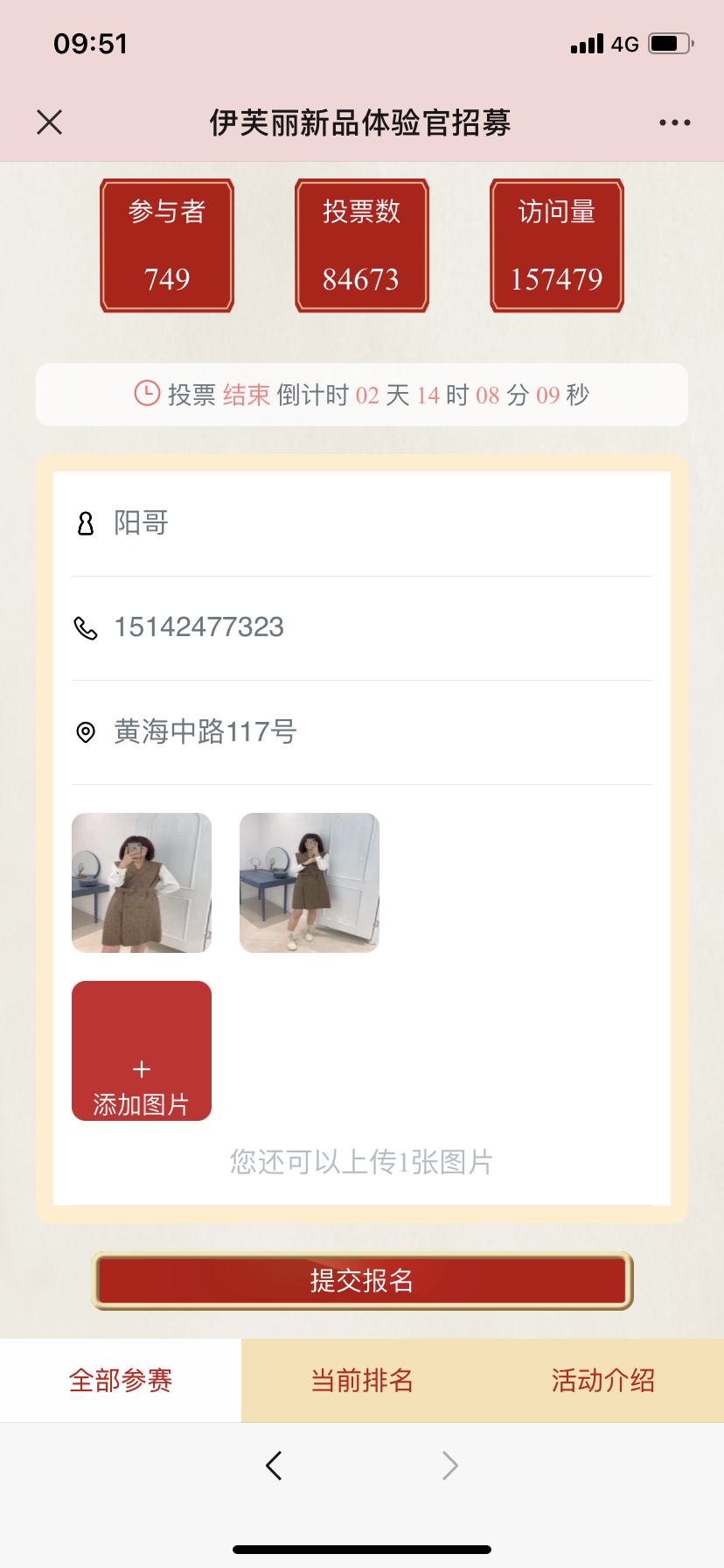Open the three-dot more options menu

click(674, 122)
